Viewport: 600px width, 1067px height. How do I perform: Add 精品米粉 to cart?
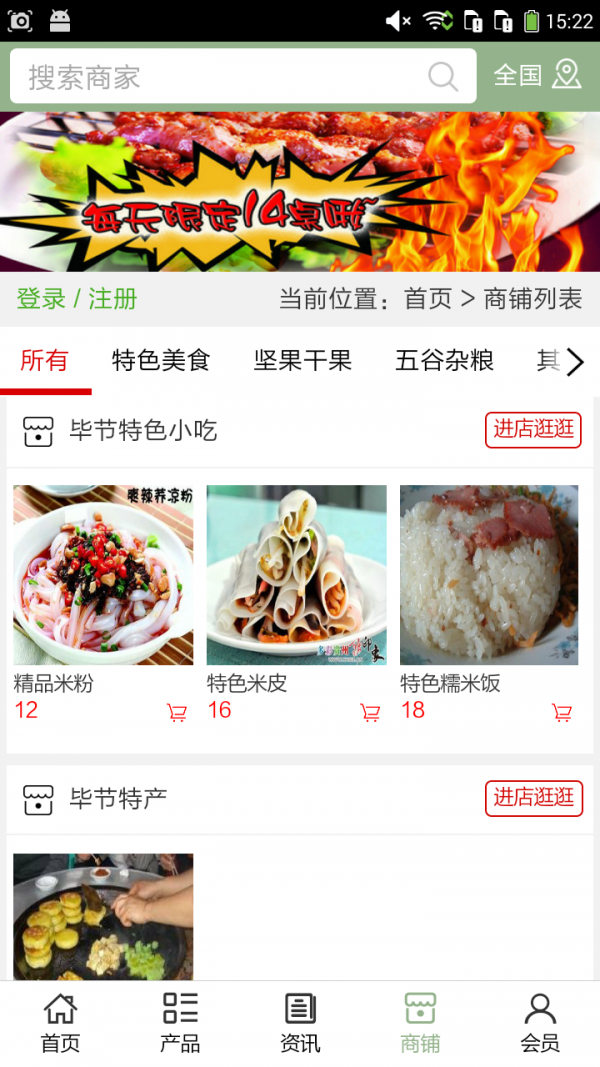point(177,712)
